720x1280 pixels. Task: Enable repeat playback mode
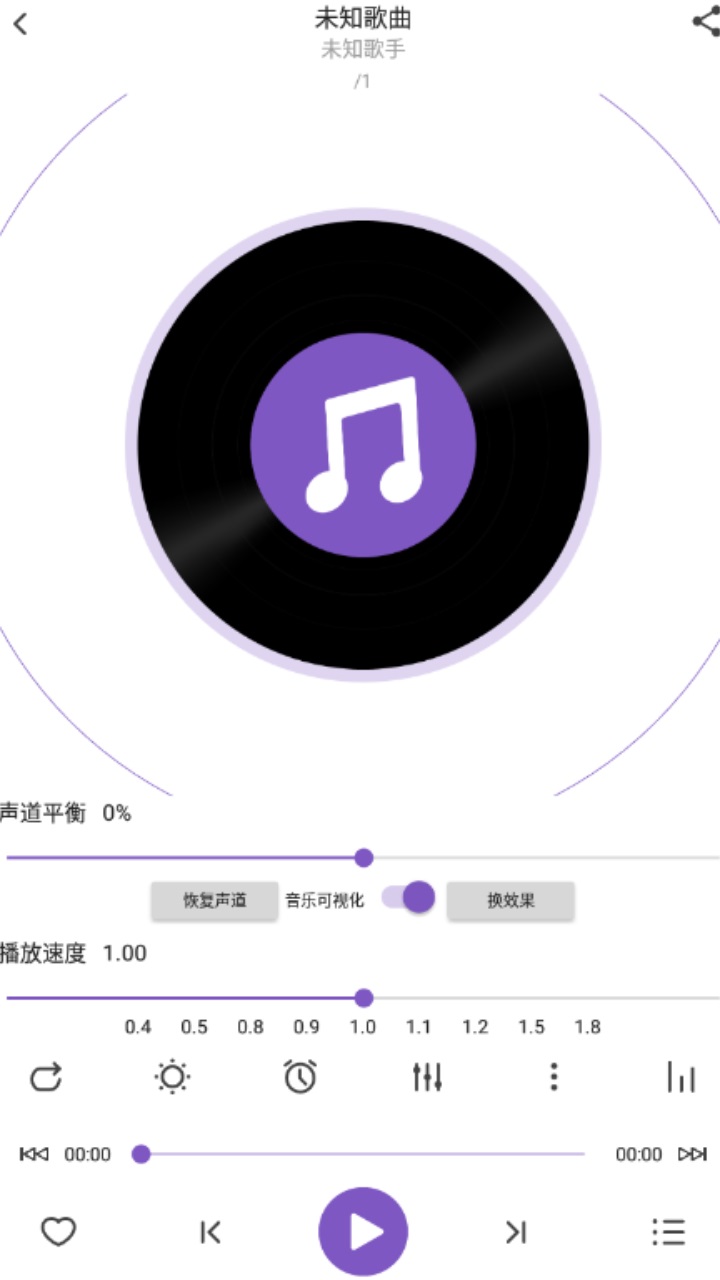[x=46, y=1076]
